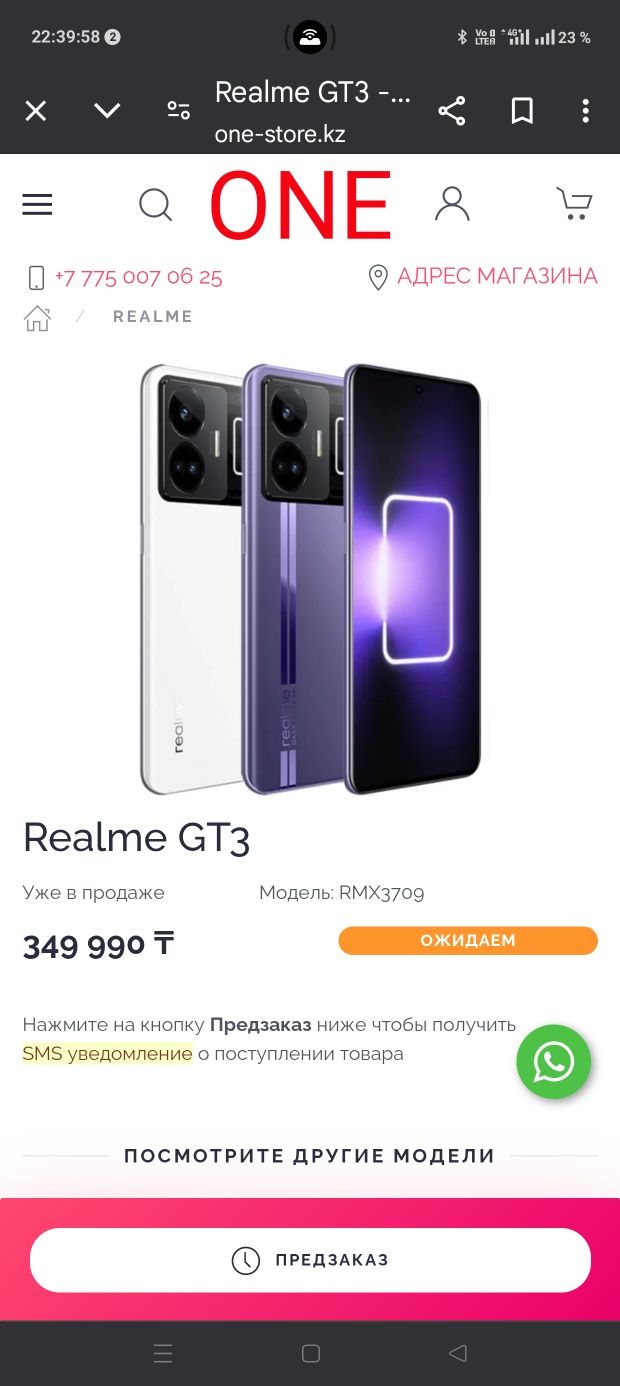Share this Realme GT3 page
This screenshot has width=620, height=1386.
tap(452, 111)
